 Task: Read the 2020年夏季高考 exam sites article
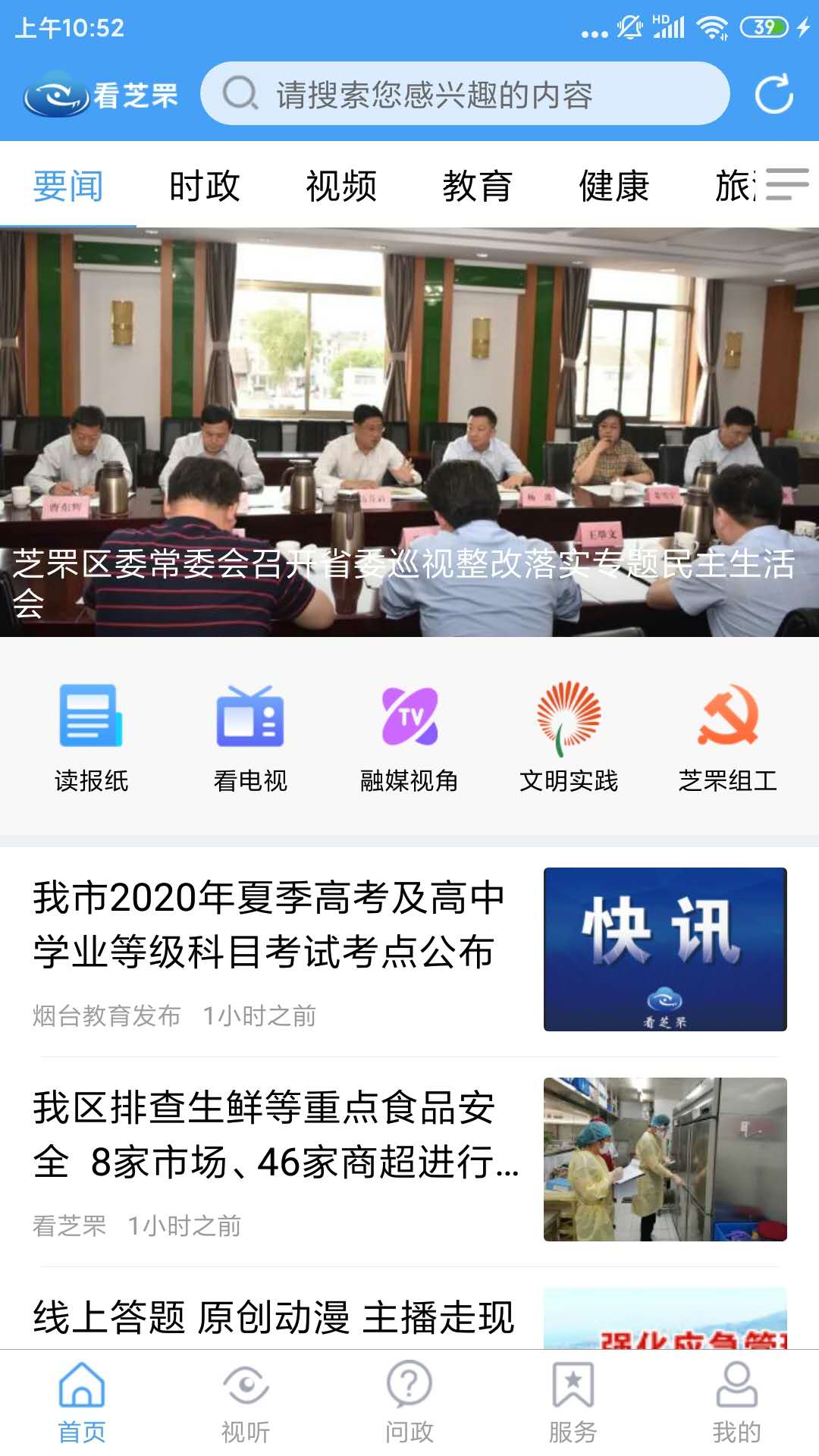pos(269,925)
